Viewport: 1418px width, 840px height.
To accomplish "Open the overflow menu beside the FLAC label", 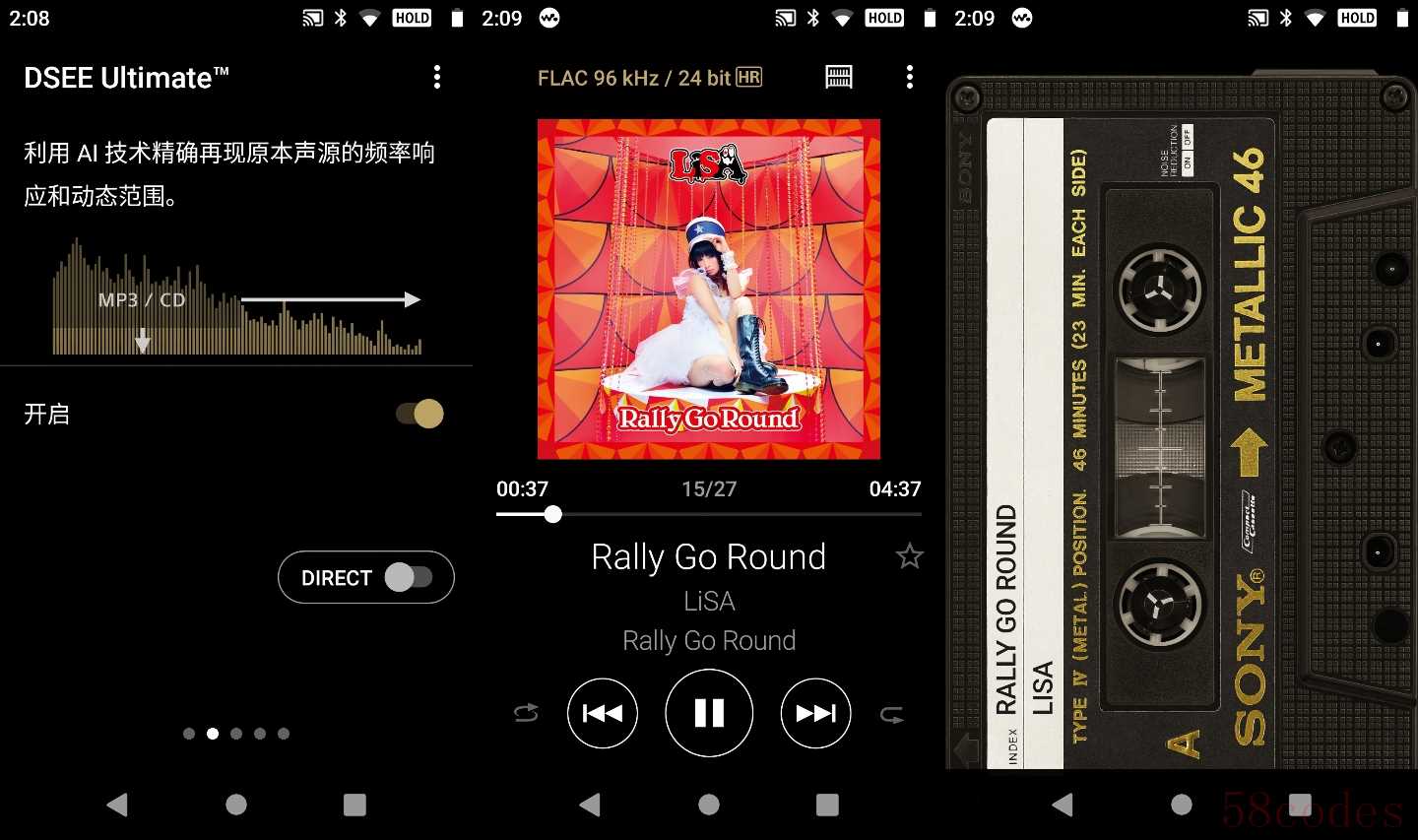I will click(909, 78).
